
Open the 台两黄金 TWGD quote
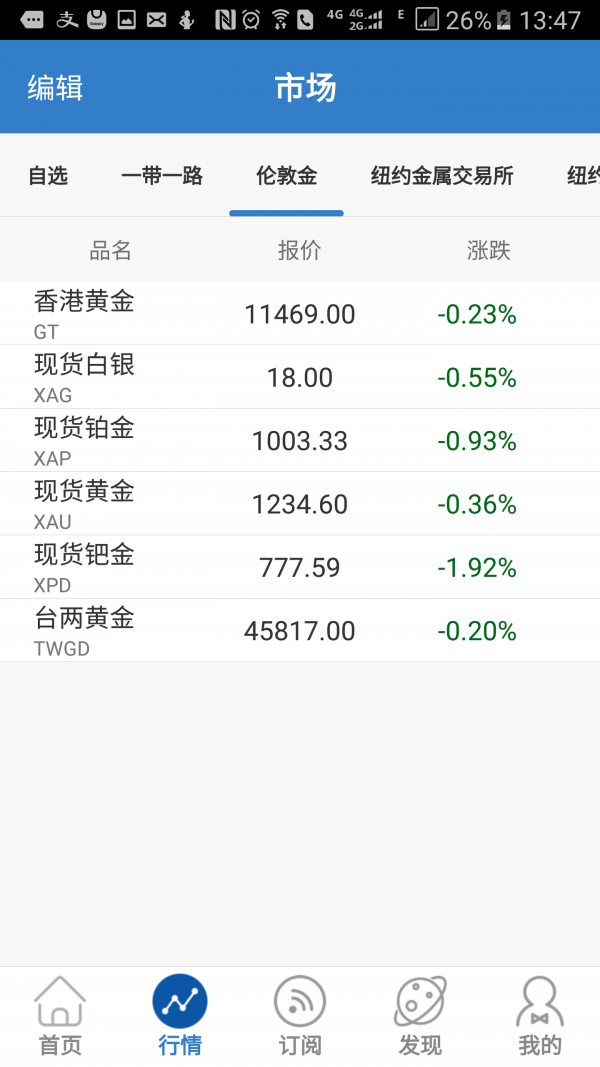(300, 631)
